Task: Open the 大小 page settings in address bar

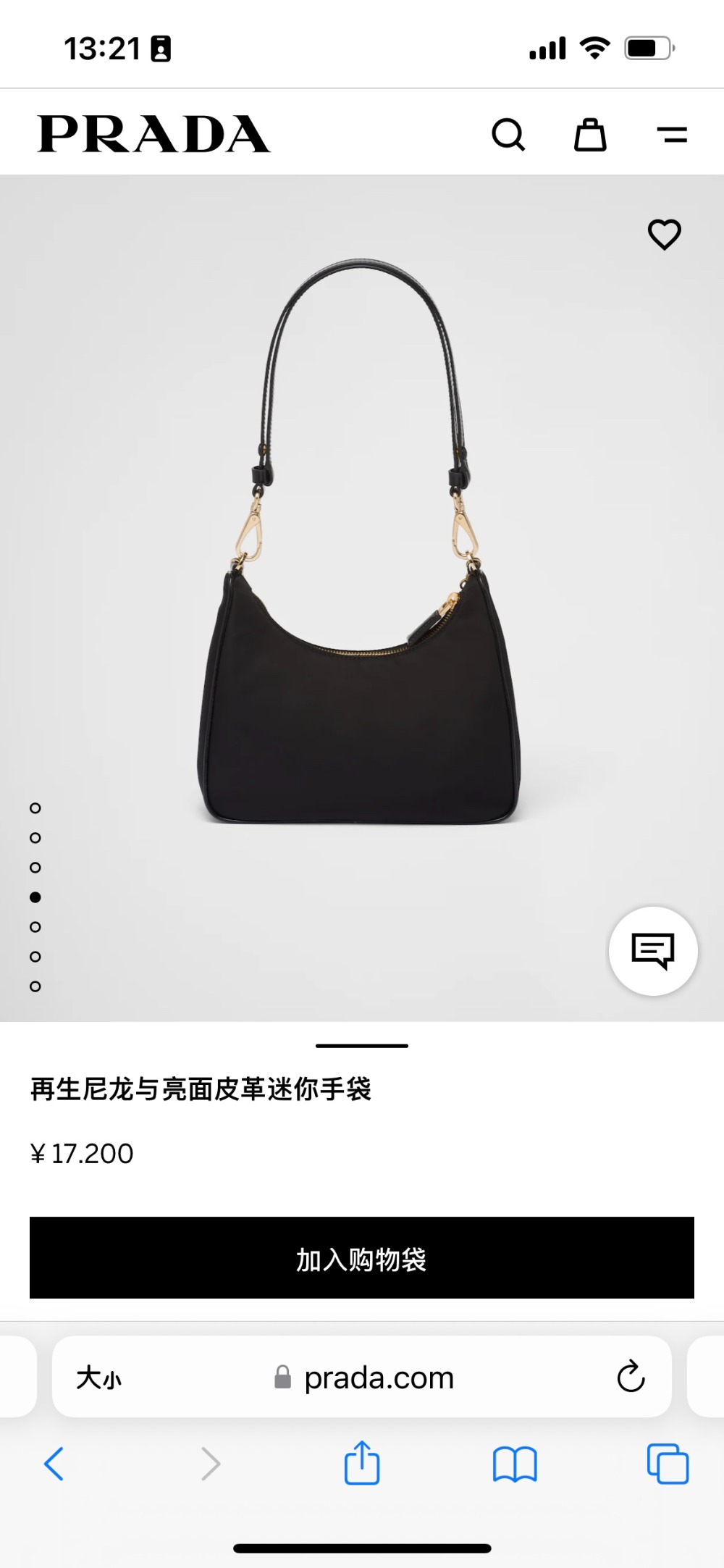Action: [x=99, y=1378]
